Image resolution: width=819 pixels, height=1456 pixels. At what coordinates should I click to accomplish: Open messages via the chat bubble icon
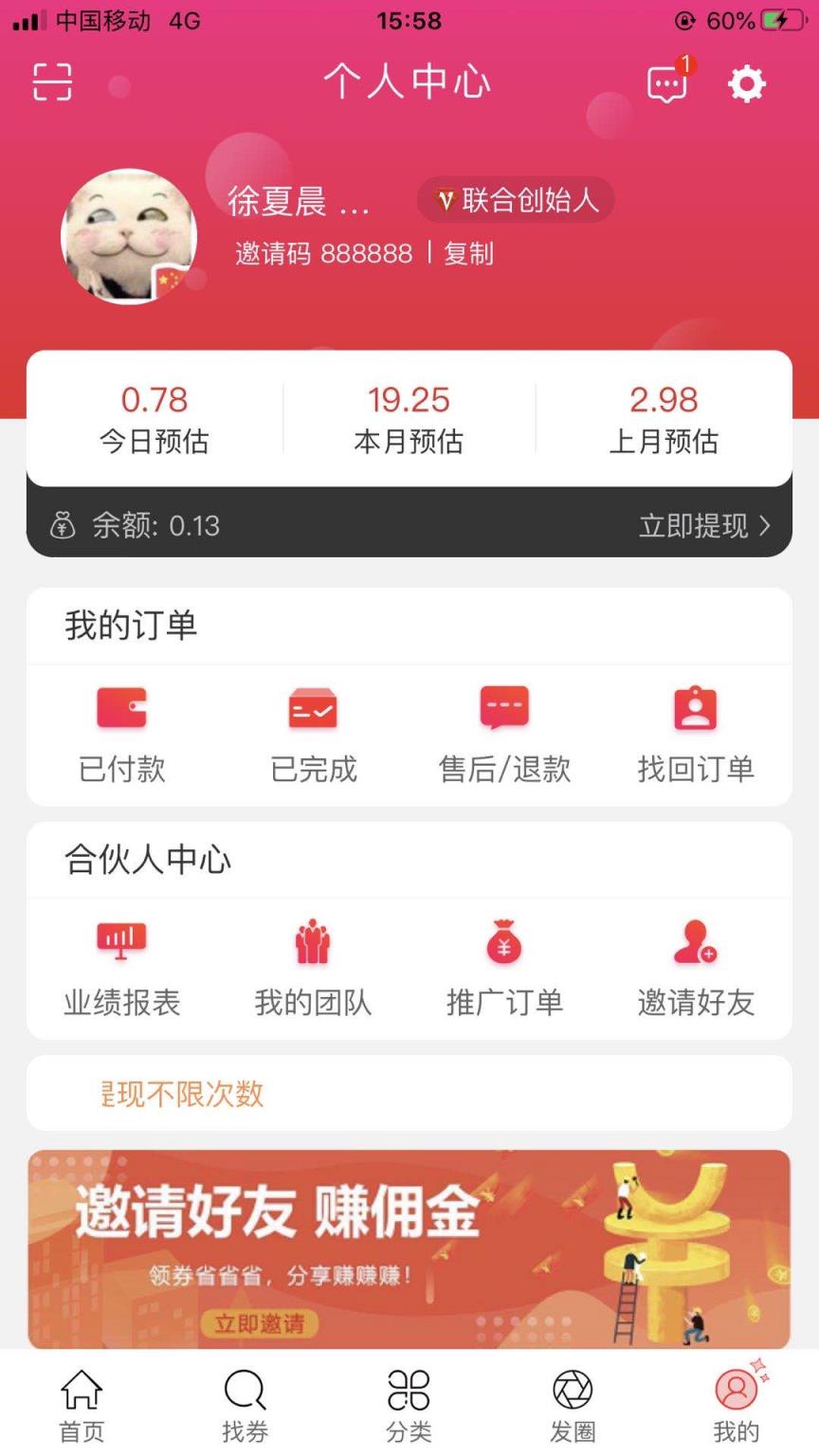point(665,83)
